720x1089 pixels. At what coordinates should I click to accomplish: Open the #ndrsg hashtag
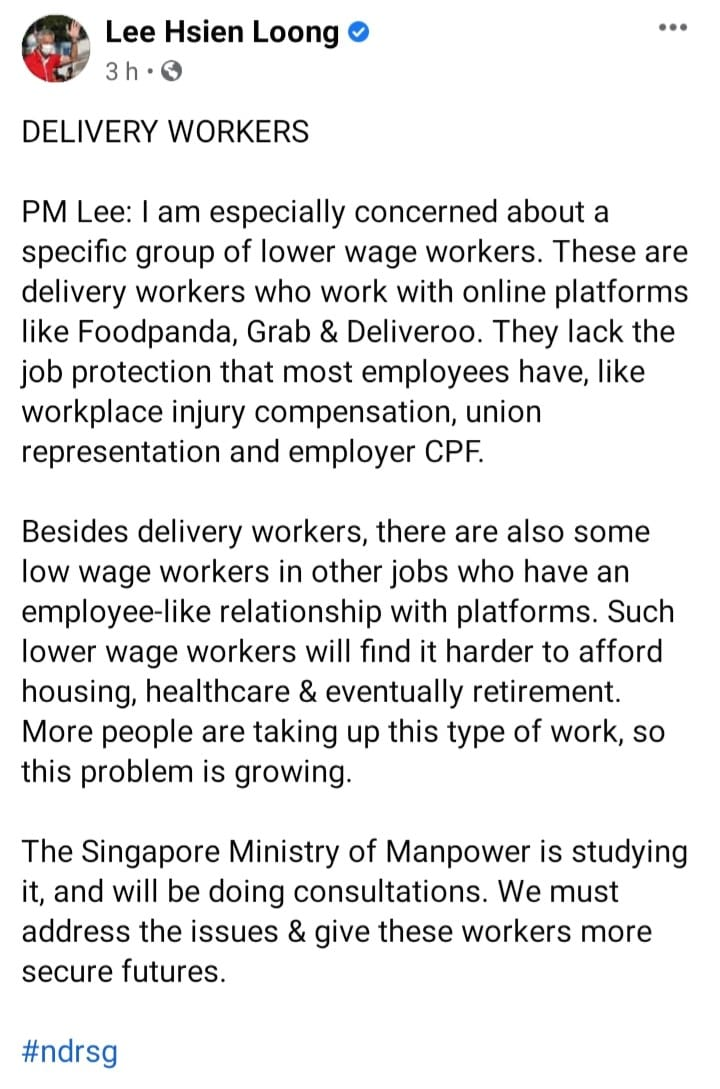(x=69, y=1052)
